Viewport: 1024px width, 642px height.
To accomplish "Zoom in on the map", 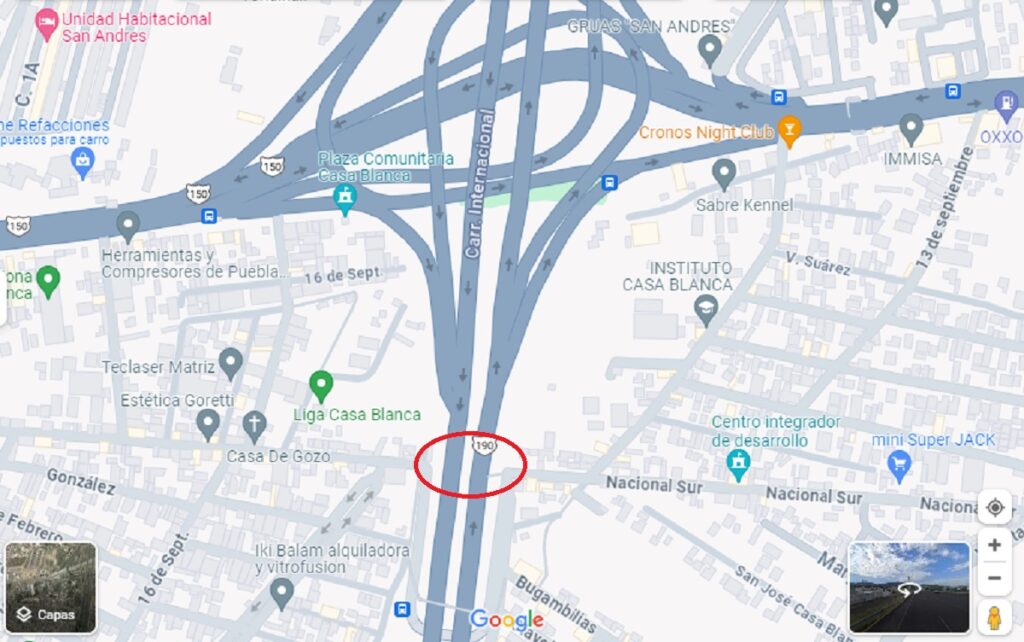I will [995, 545].
